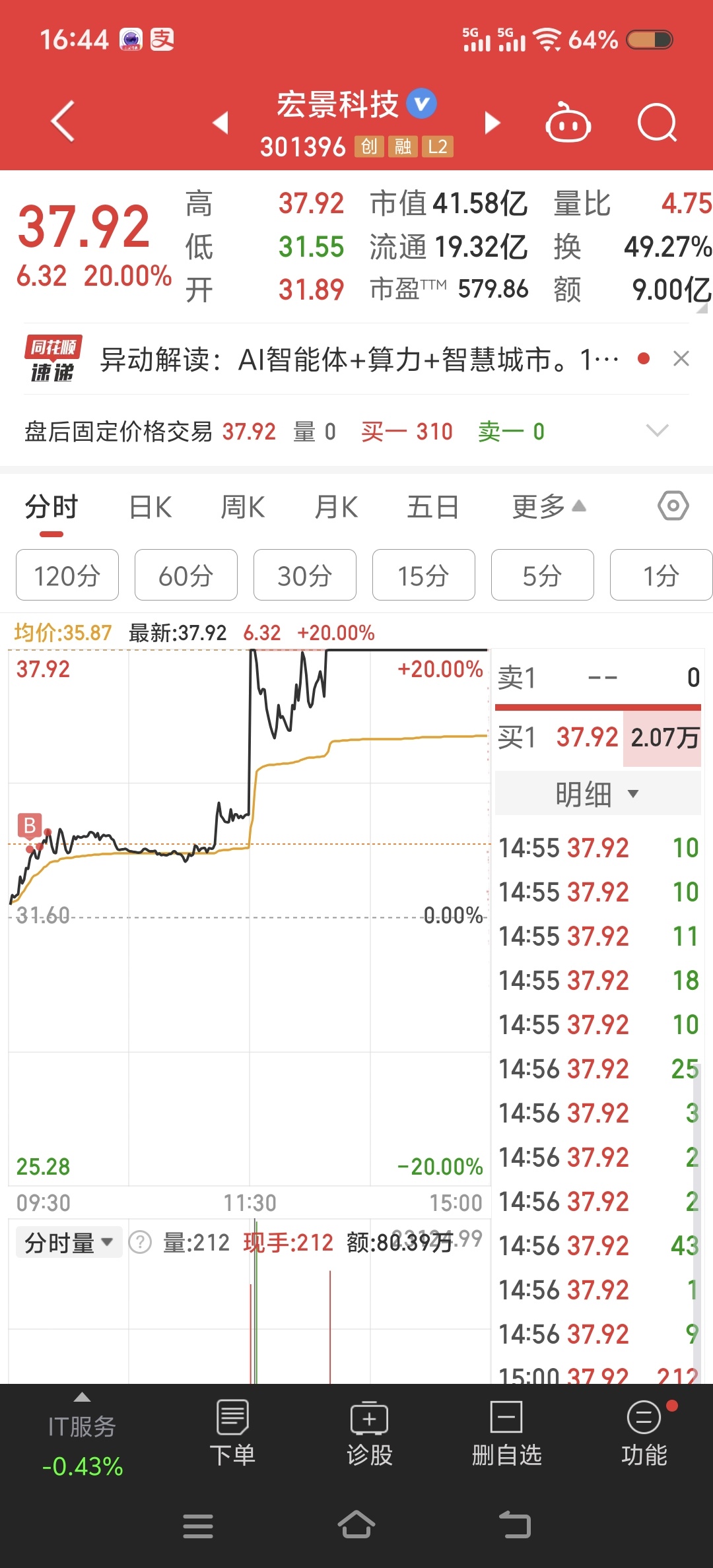Expand the 盘后固定价格交易 row

(x=657, y=431)
